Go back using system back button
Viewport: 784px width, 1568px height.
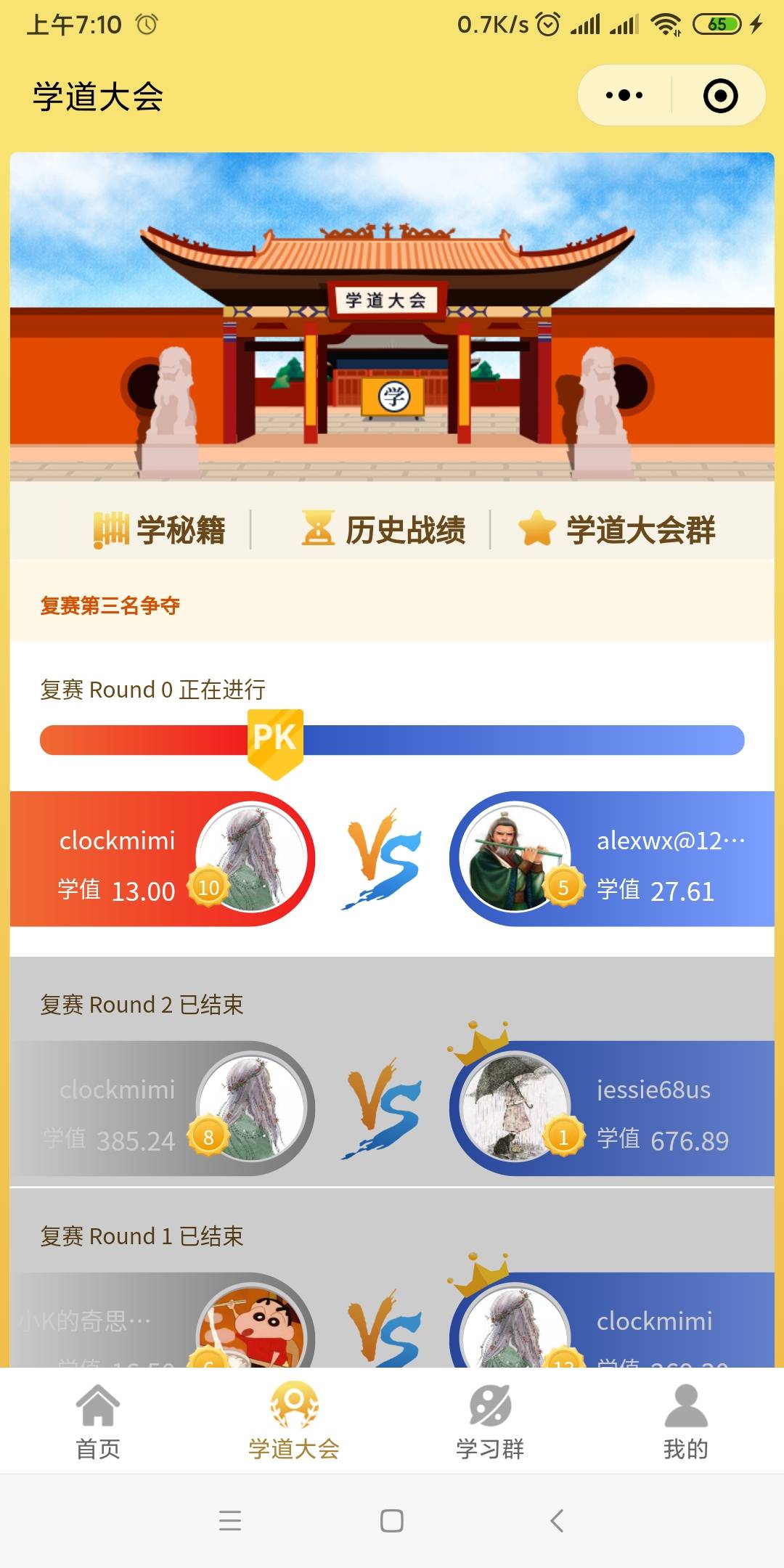pos(557,1520)
